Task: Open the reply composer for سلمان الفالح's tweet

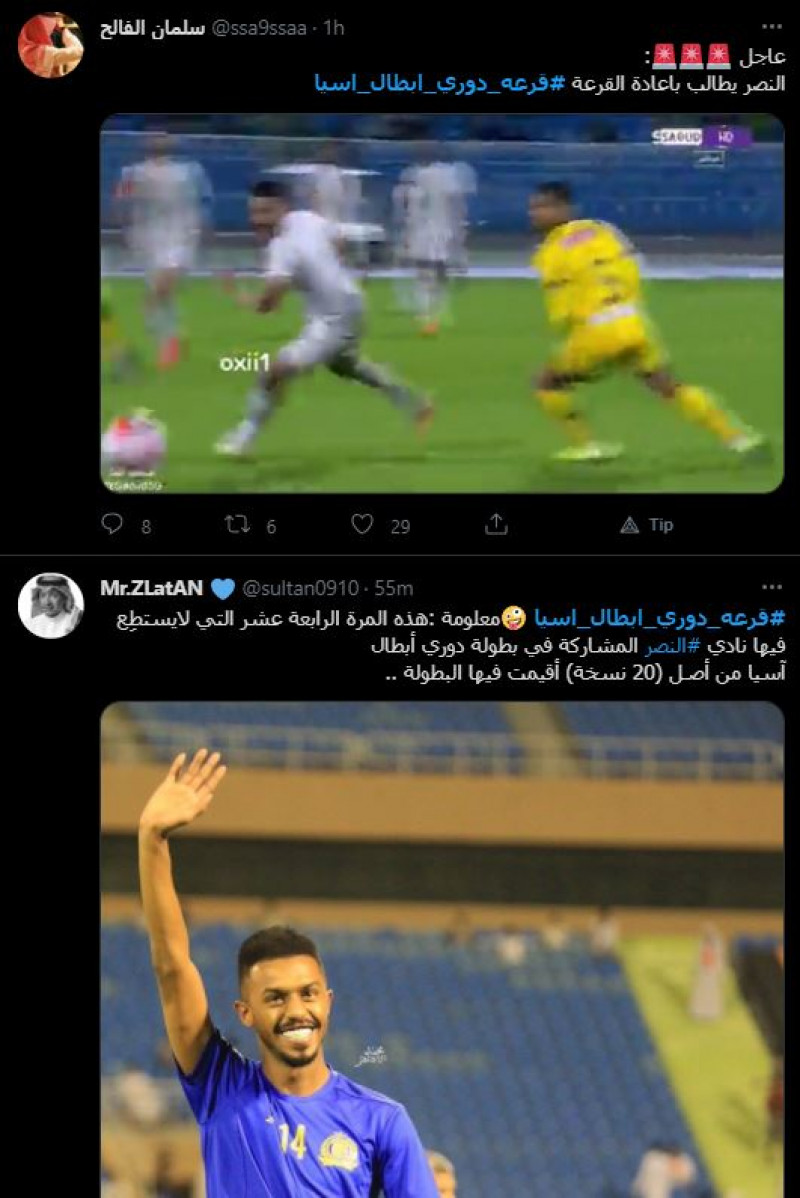Action: [110, 523]
